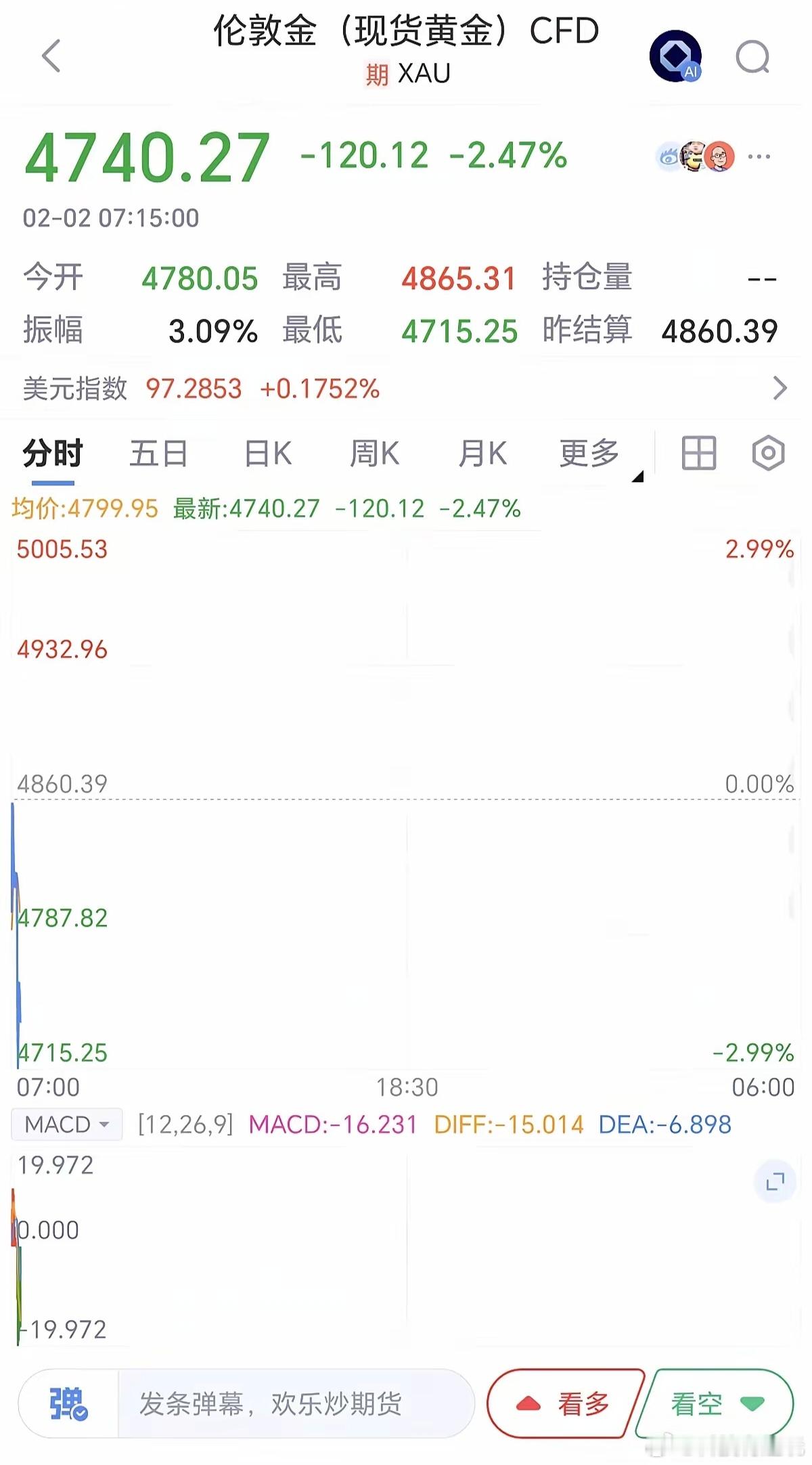Open the AI assistant icon
812x1465 pixels.
[675, 56]
